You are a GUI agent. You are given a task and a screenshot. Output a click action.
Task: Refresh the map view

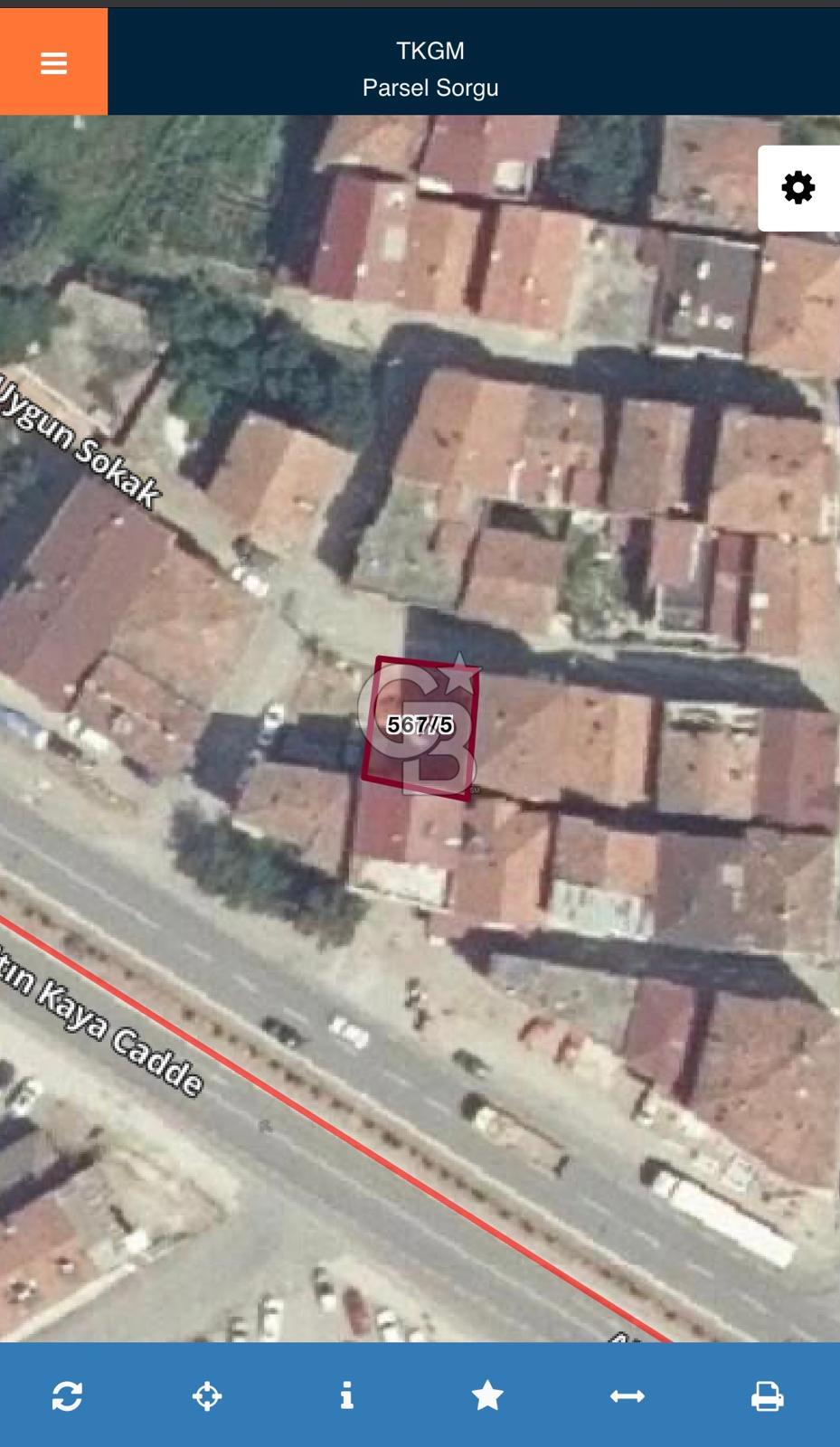67,1395
